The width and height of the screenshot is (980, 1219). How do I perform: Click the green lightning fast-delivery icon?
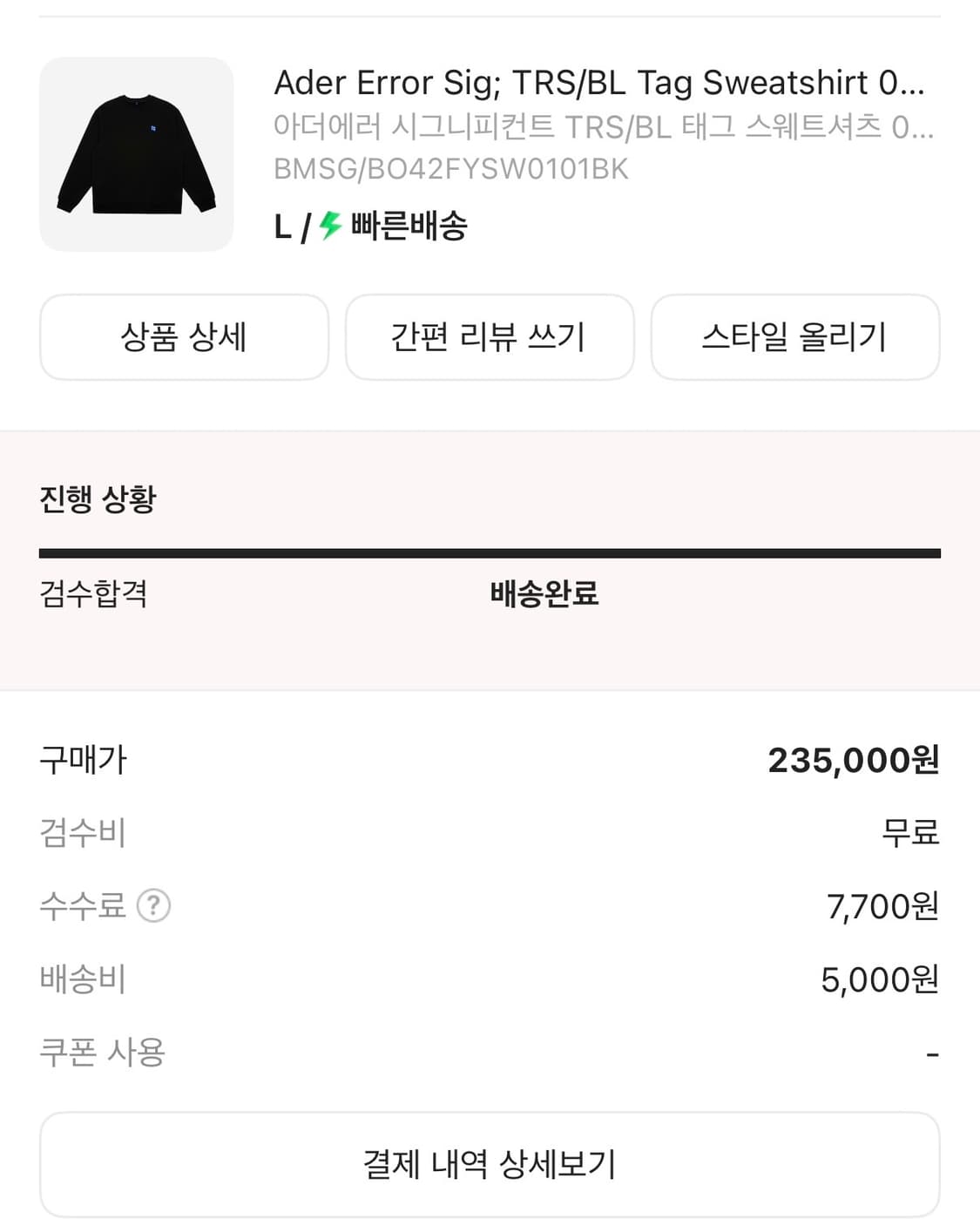(329, 228)
